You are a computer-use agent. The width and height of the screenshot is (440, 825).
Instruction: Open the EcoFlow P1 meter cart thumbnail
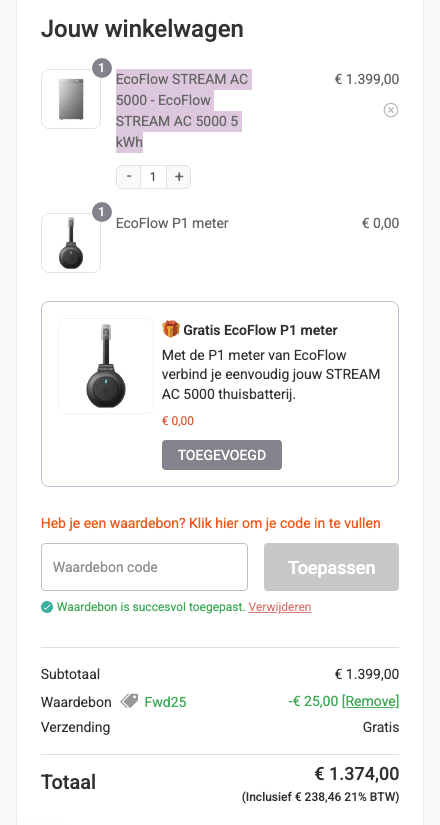pyautogui.click(x=71, y=243)
